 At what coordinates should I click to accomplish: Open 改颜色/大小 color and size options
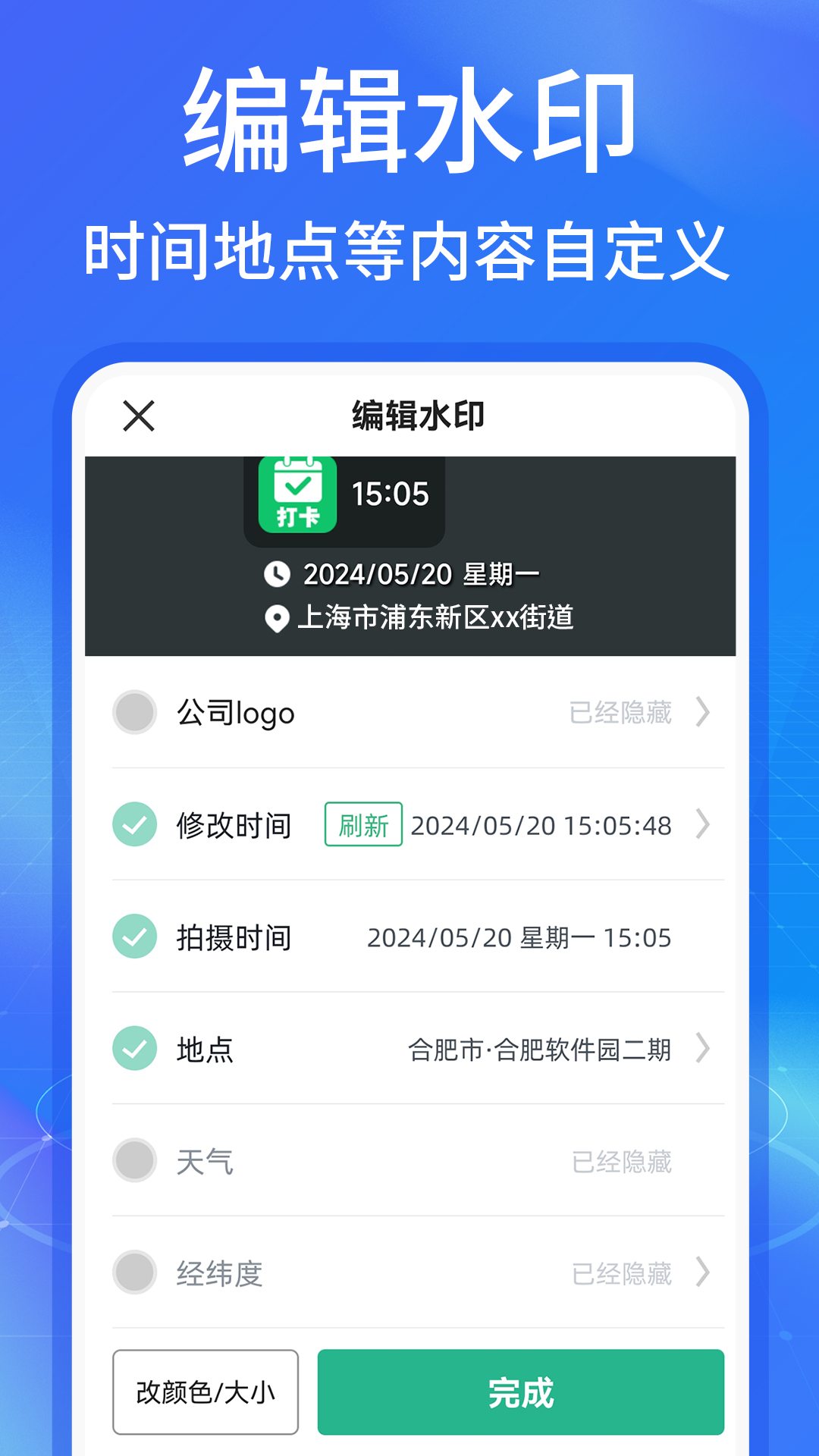click(x=205, y=1392)
